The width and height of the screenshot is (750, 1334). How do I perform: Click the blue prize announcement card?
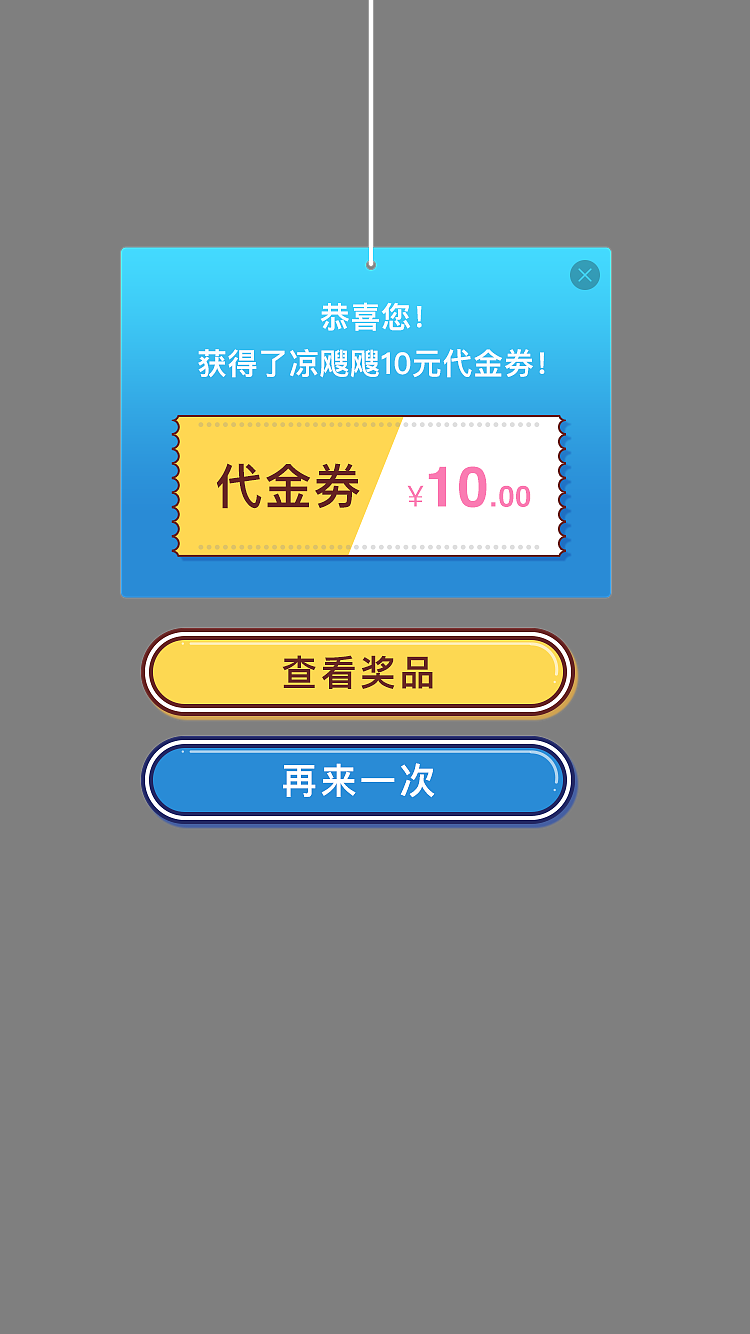coord(365,420)
